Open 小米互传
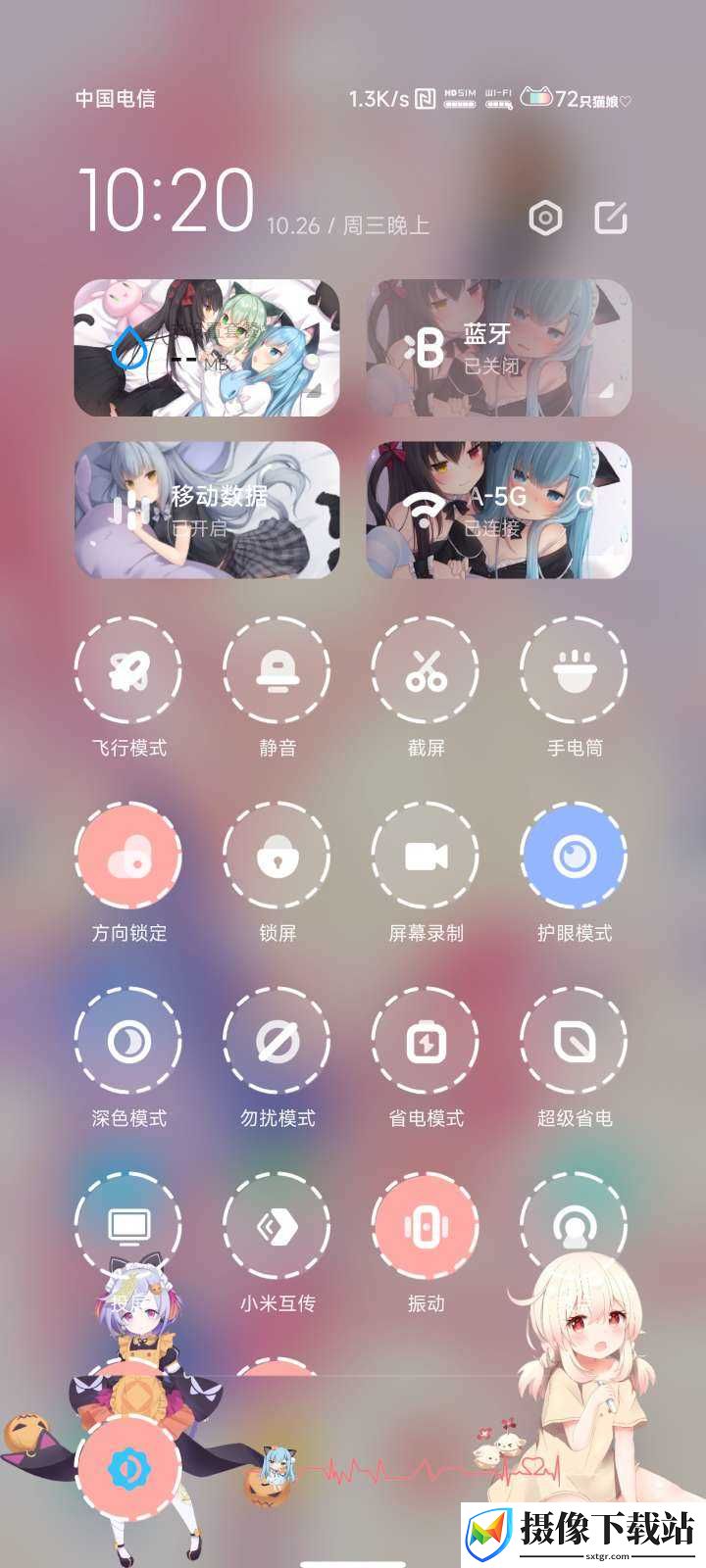 (x=277, y=1226)
